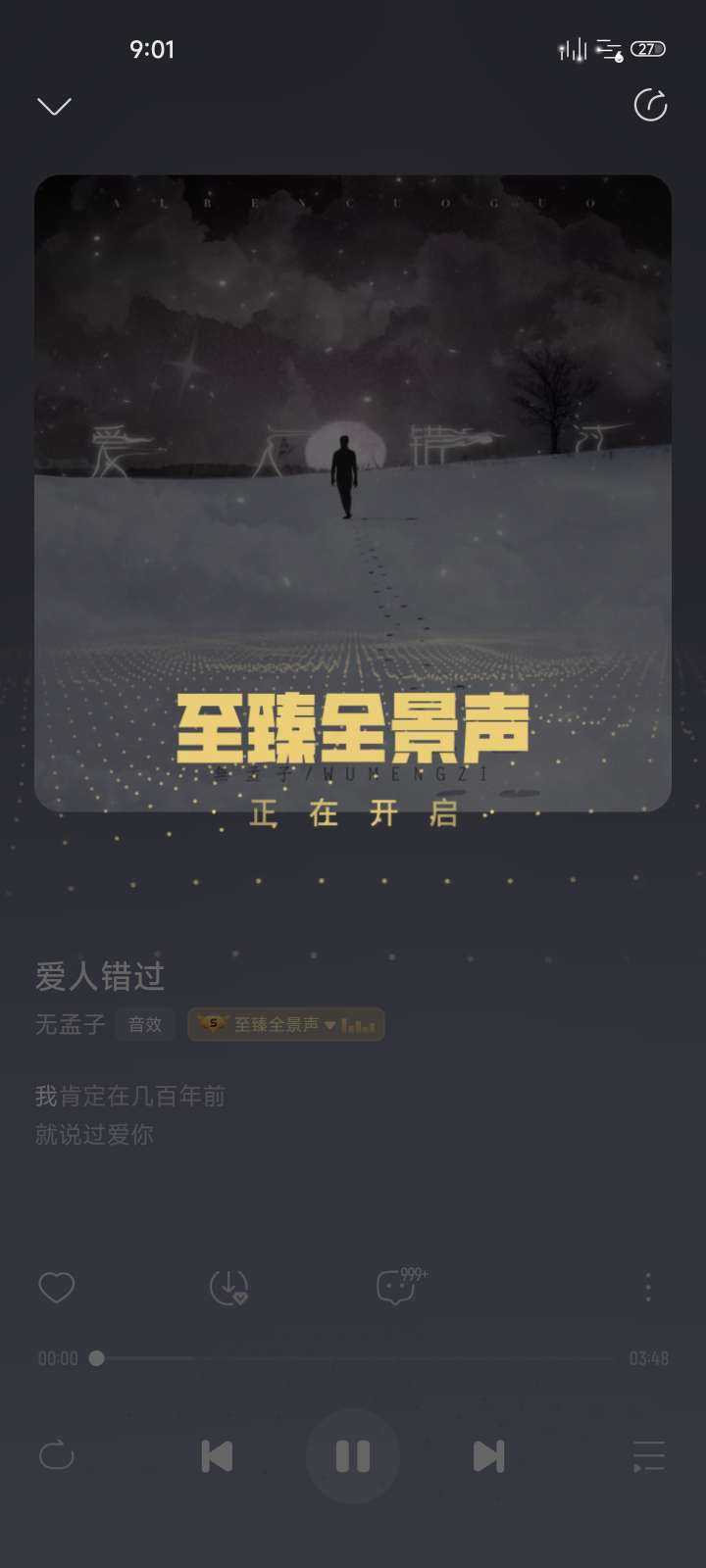Change the repeat mode
Image resolution: width=706 pixels, height=1568 pixels.
[56, 1456]
